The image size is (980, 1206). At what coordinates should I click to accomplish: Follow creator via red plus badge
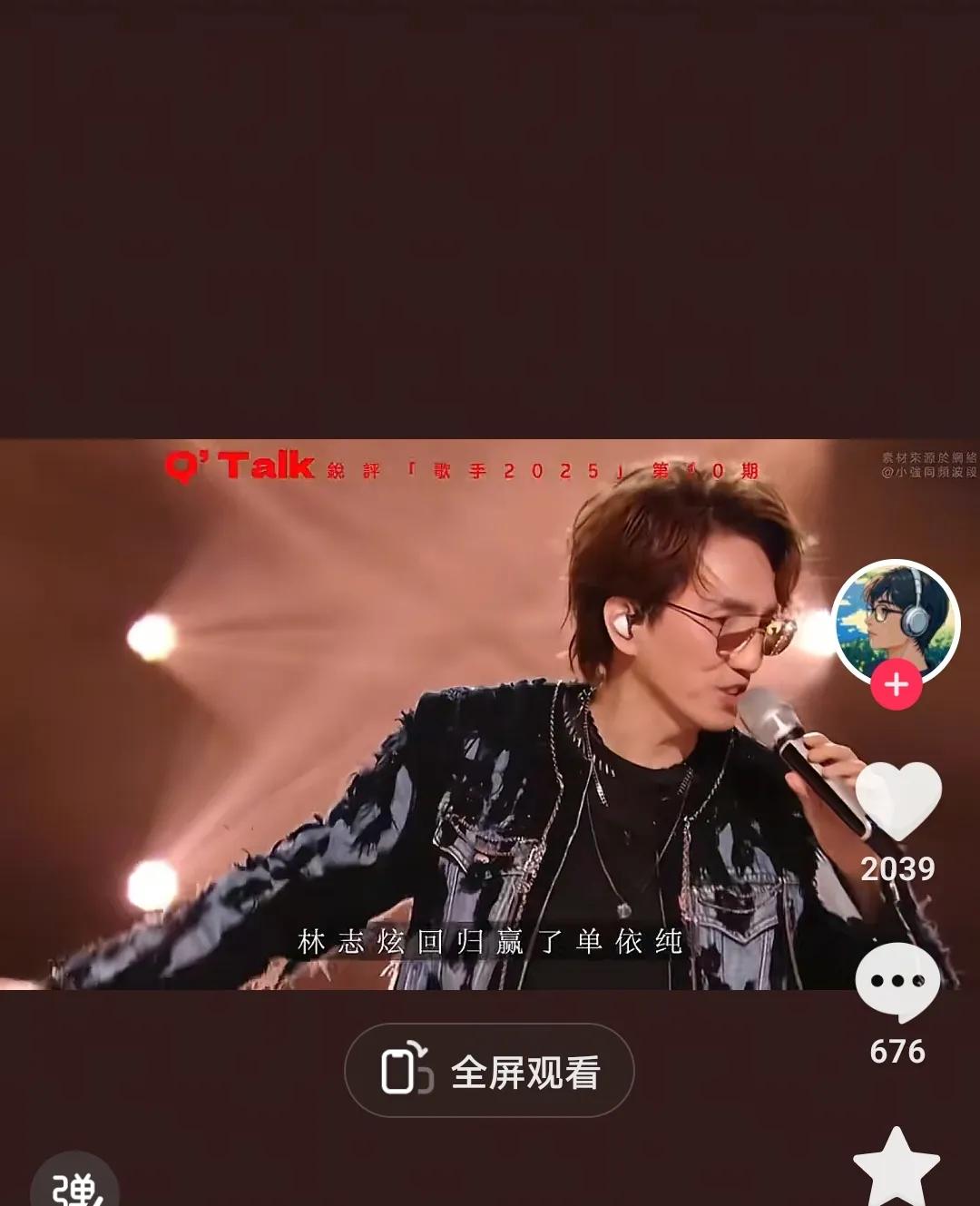point(897,685)
